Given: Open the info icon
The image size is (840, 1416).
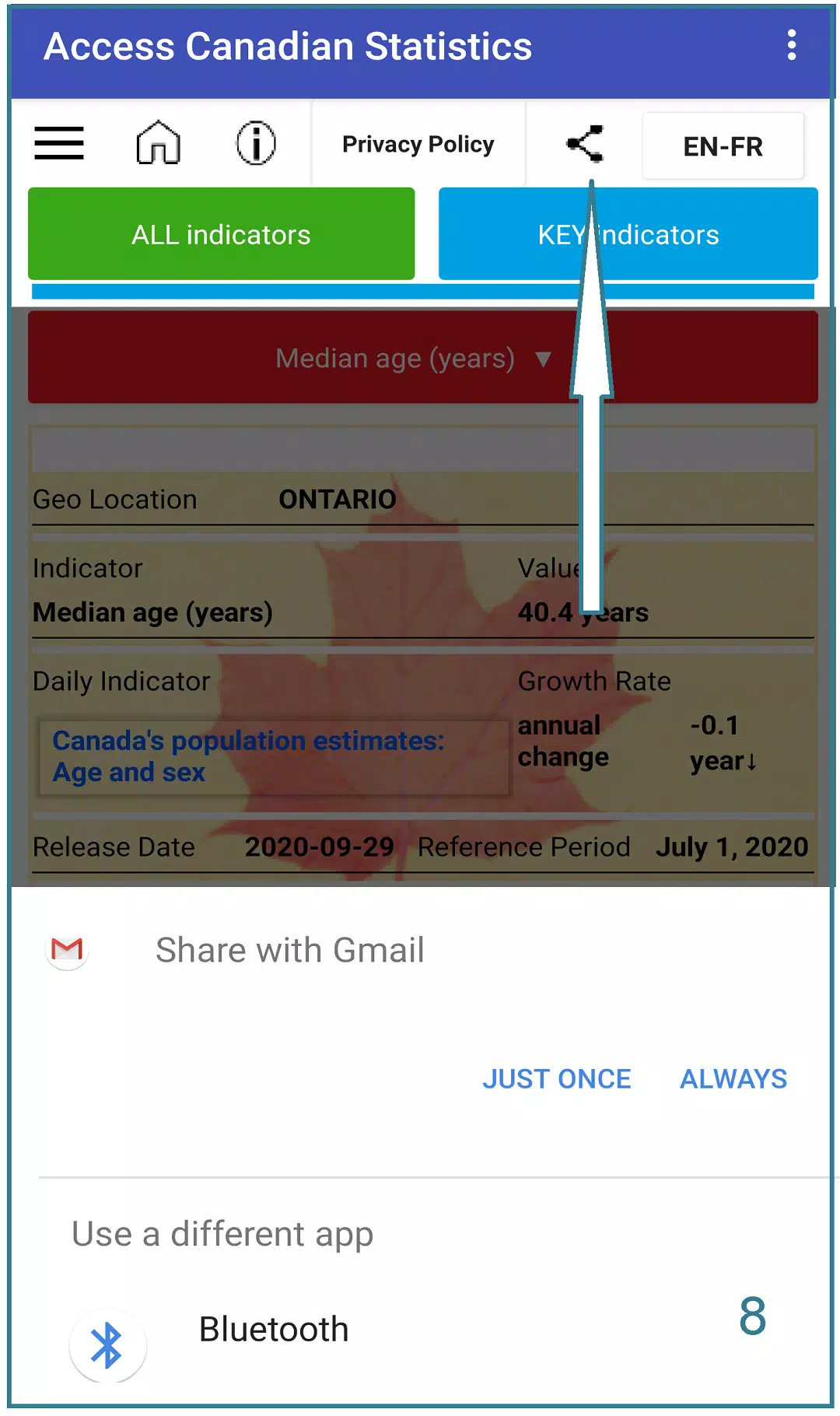Looking at the screenshot, I should pos(256,143).
